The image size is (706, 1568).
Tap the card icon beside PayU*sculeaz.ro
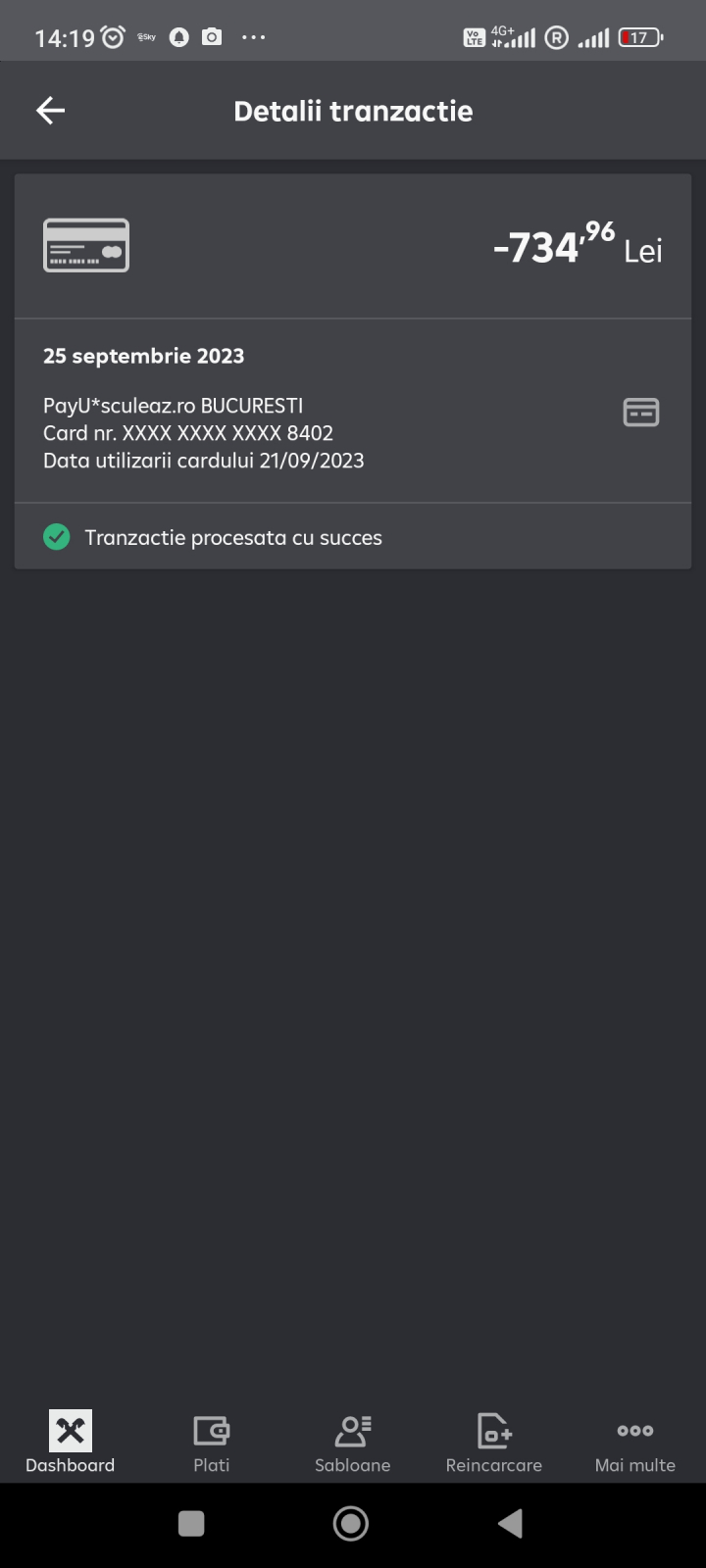641,413
